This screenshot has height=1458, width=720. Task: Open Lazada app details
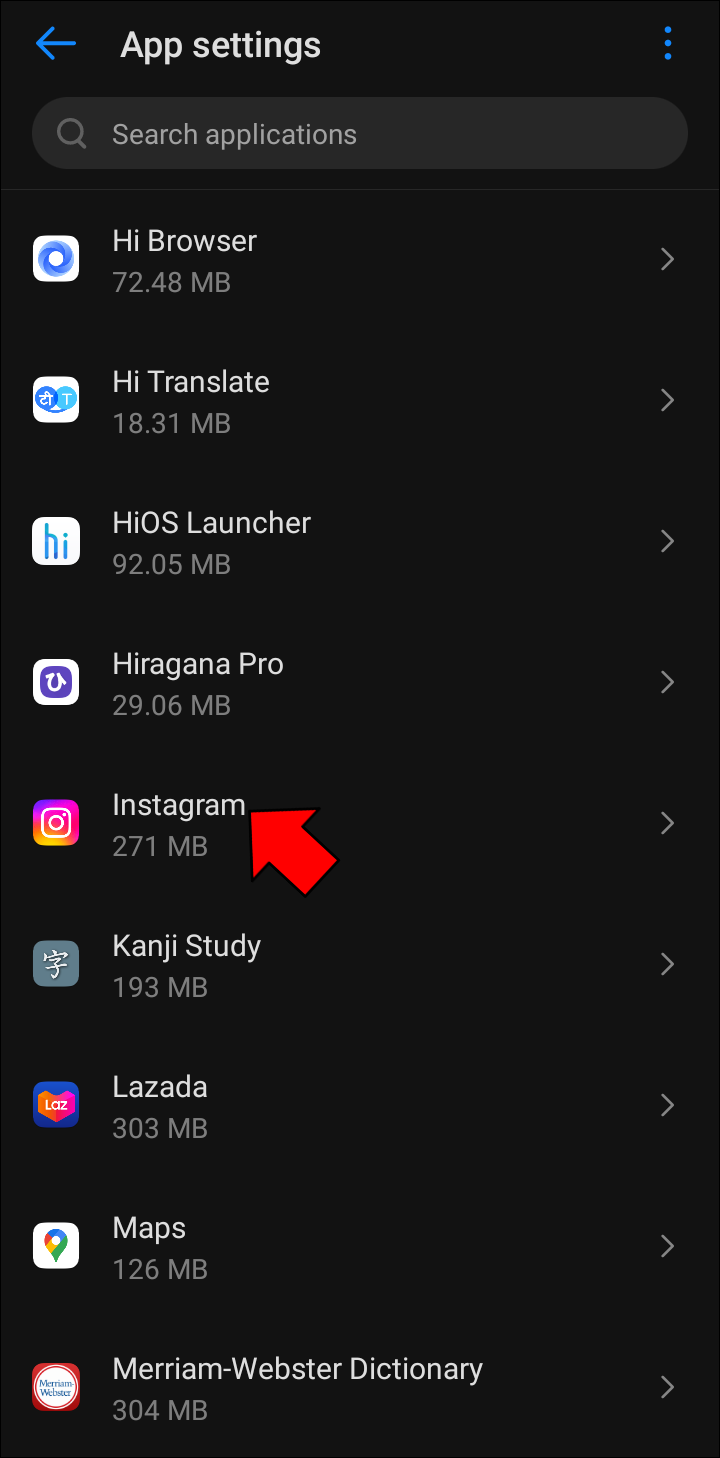coord(360,1106)
